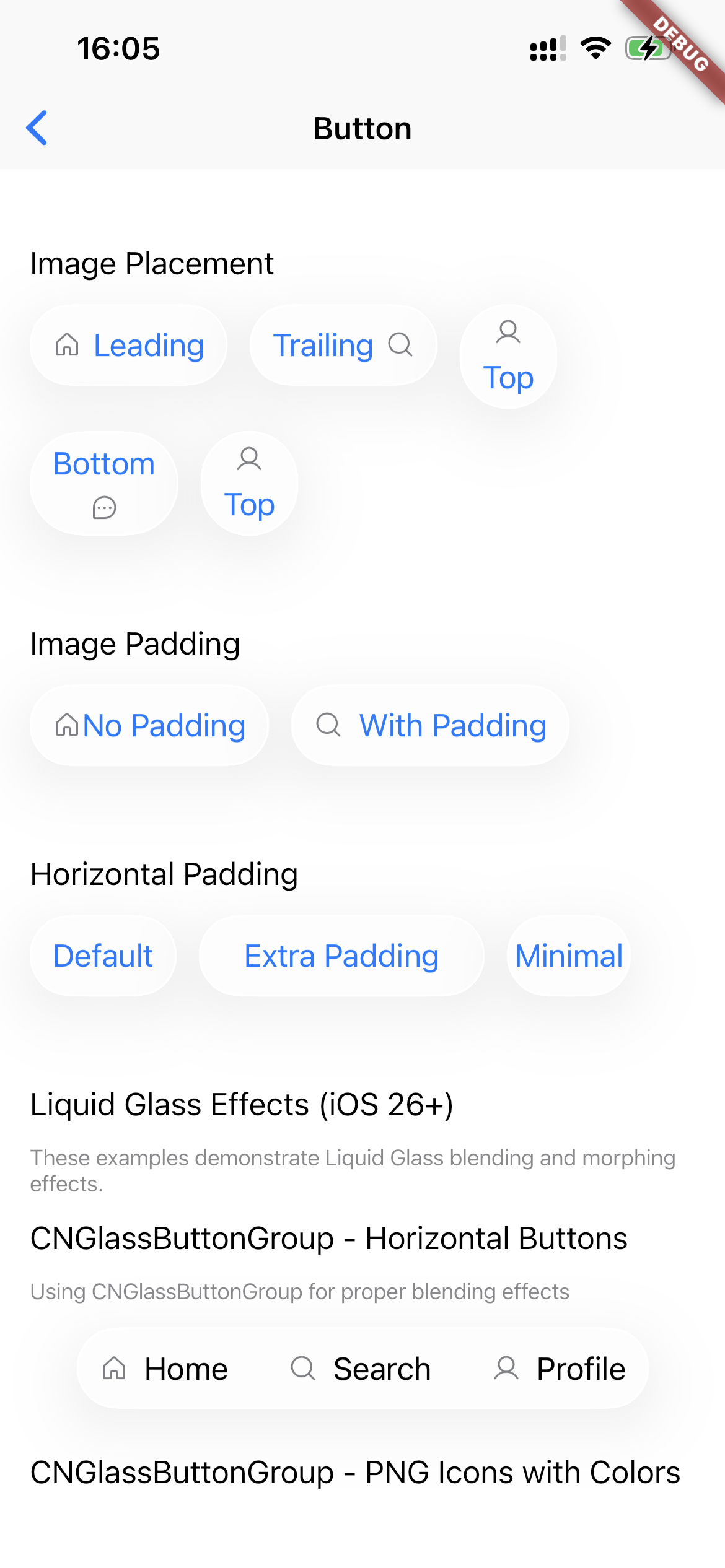The image size is (725, 1568).
Task: Tap the Home icon in the glass button group
Action: click(x=114, y=1369)
